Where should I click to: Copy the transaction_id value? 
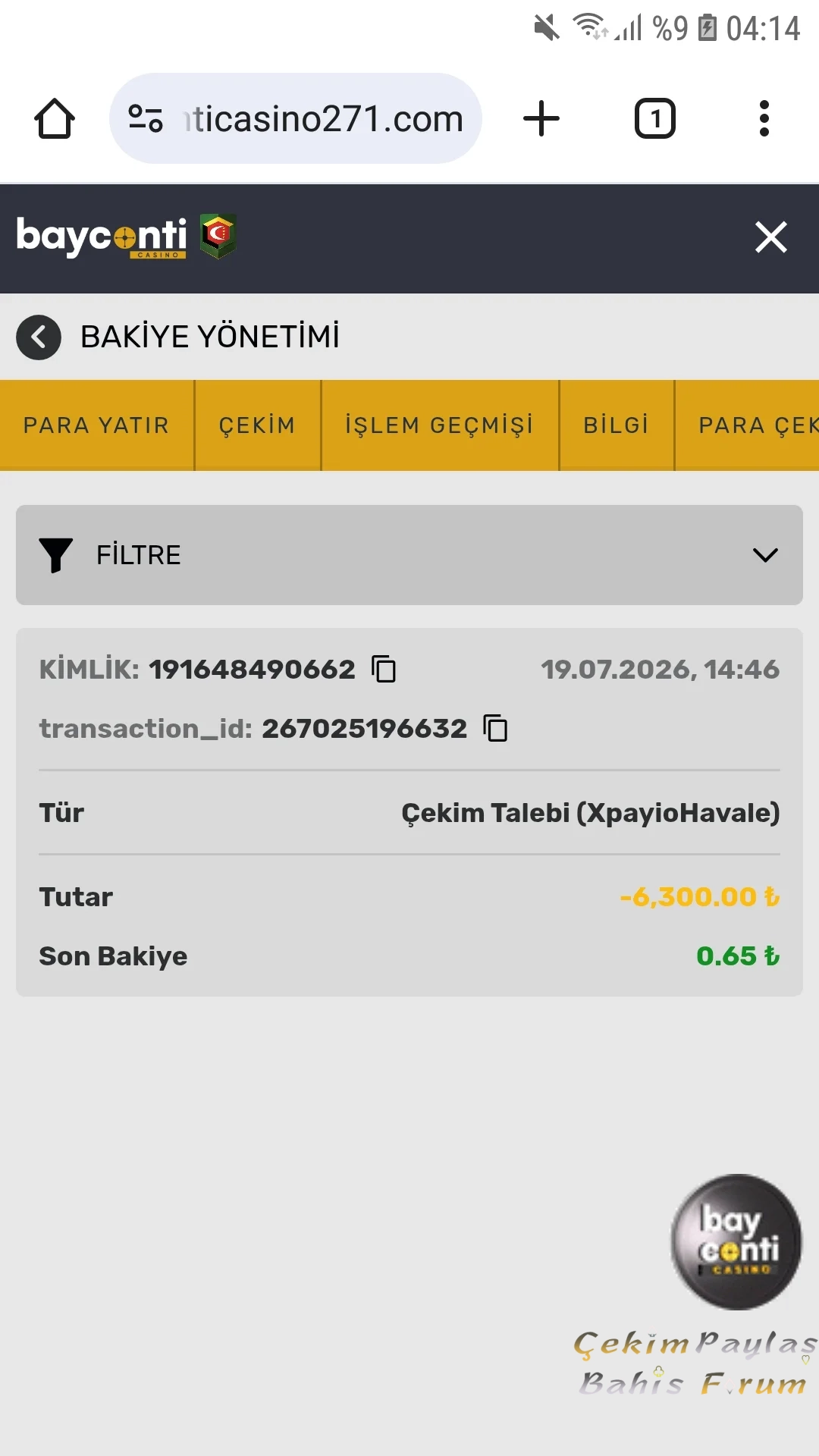[496, 729]
